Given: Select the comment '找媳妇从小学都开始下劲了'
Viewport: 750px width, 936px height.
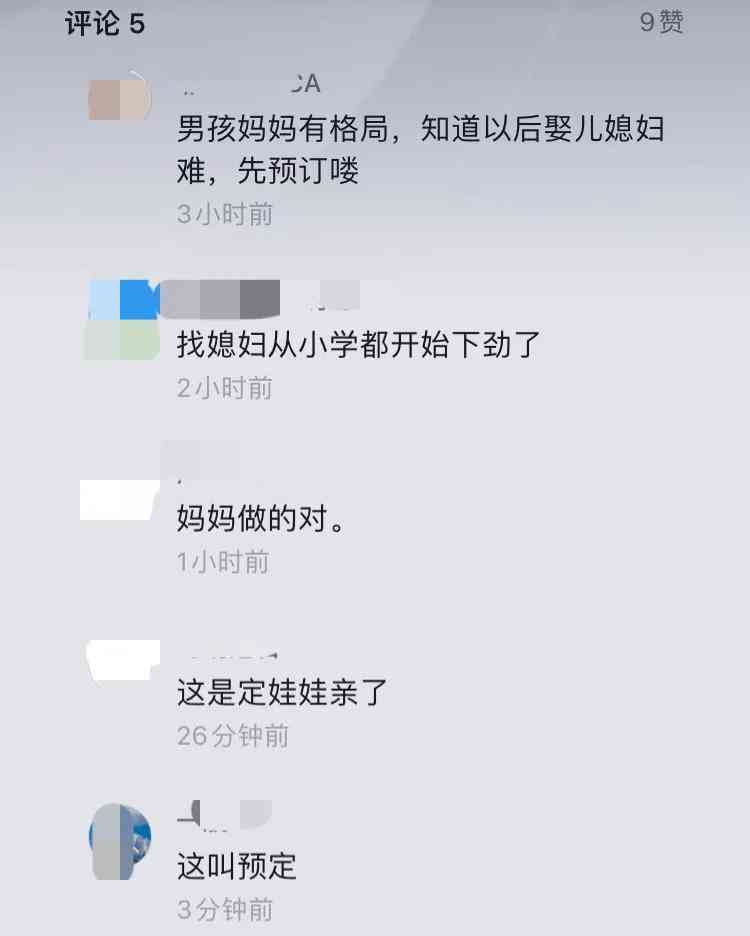Looking at the screenshot, I should (x=350, y=345).
